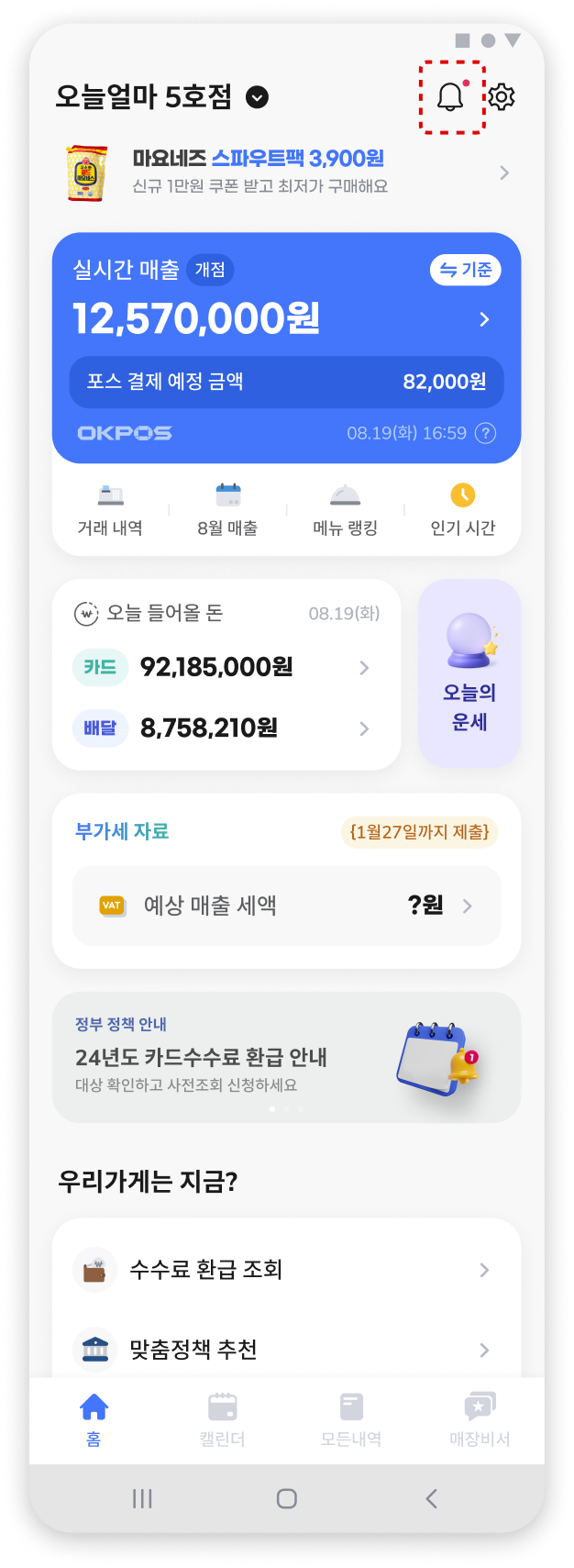This screenshot has height=1568, width=574.
Task: Expand the 오늘얼마 5호점 store dropdown
Action: coord(258,97)
